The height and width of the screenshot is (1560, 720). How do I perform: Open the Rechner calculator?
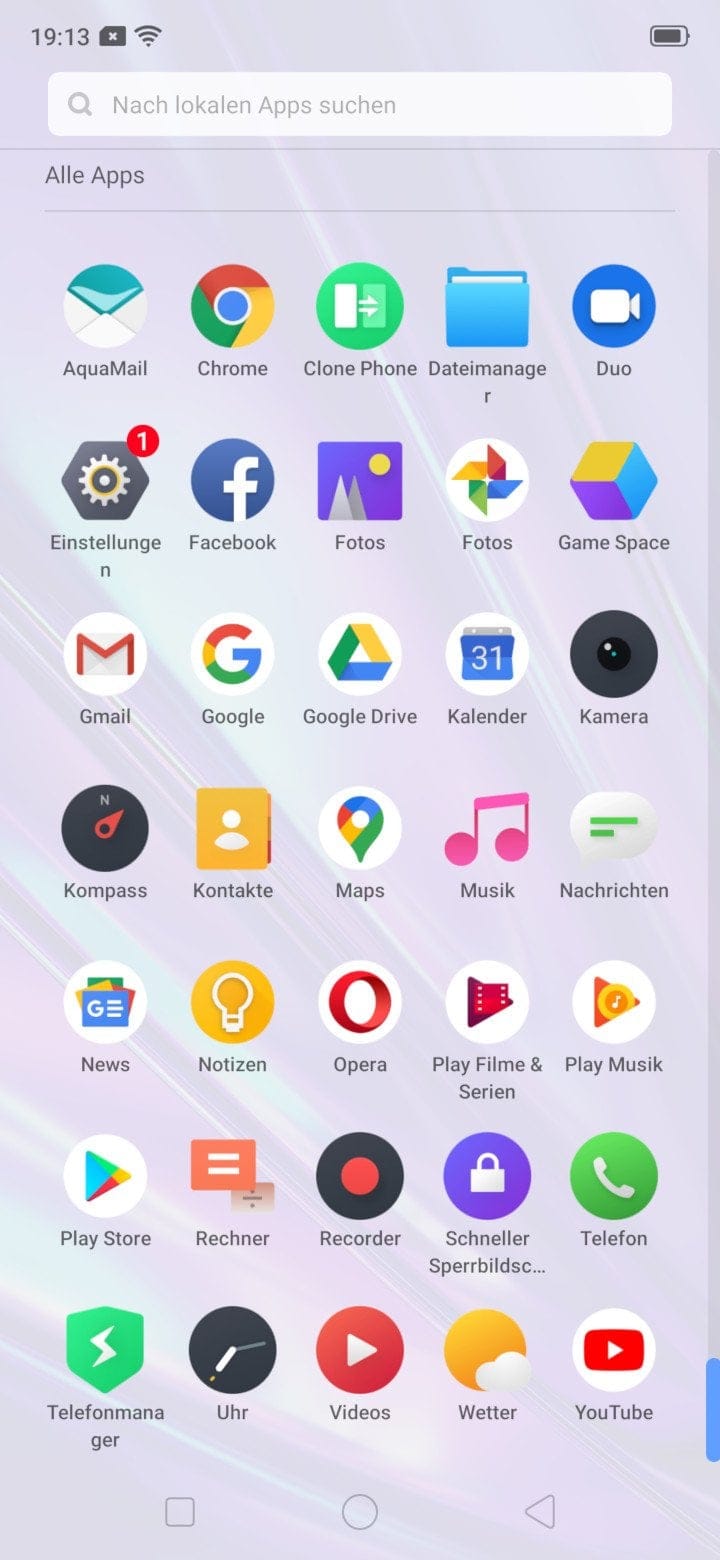tap(232, 1177)
